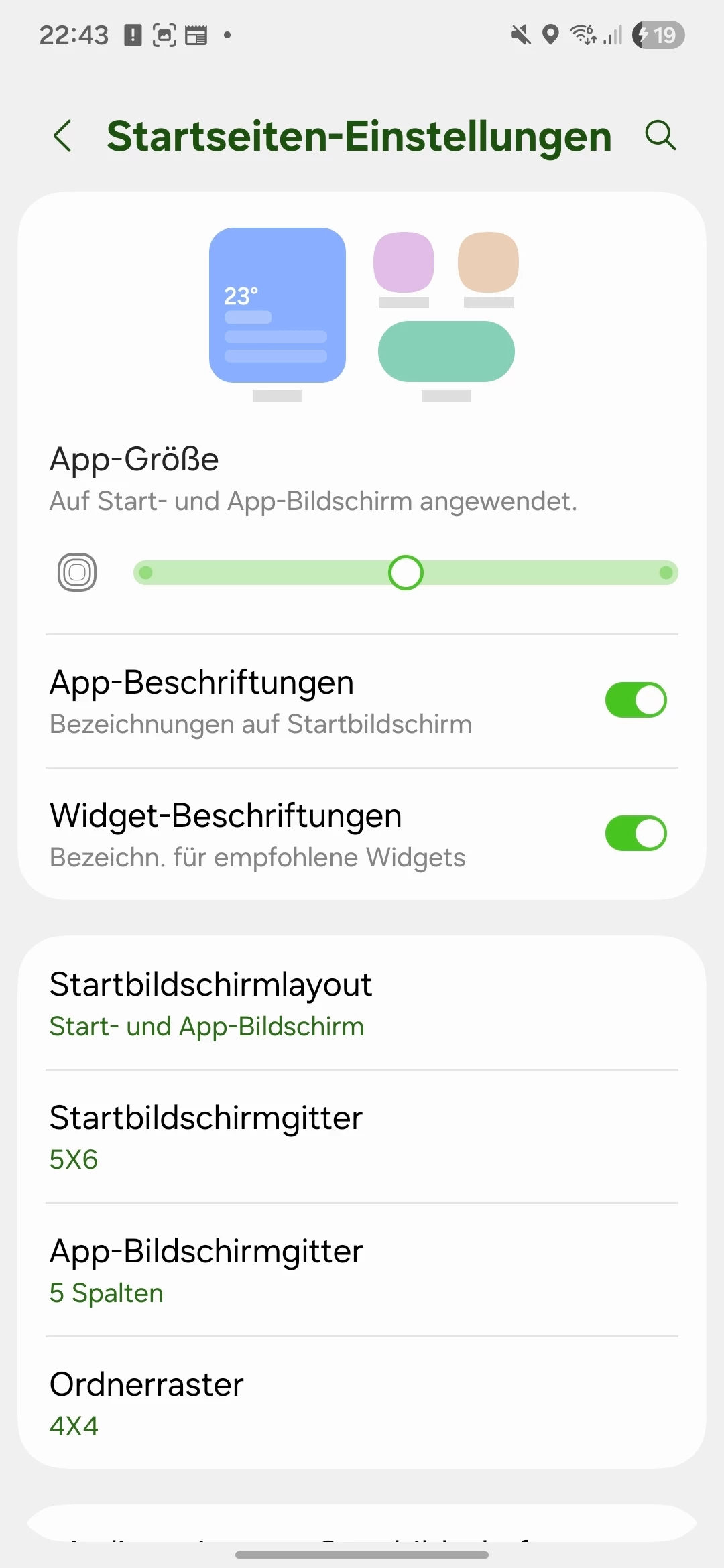The image size is (724, 1568).
Task: Set App-Größe slider to the largest dot
Action: pos(666,573)
